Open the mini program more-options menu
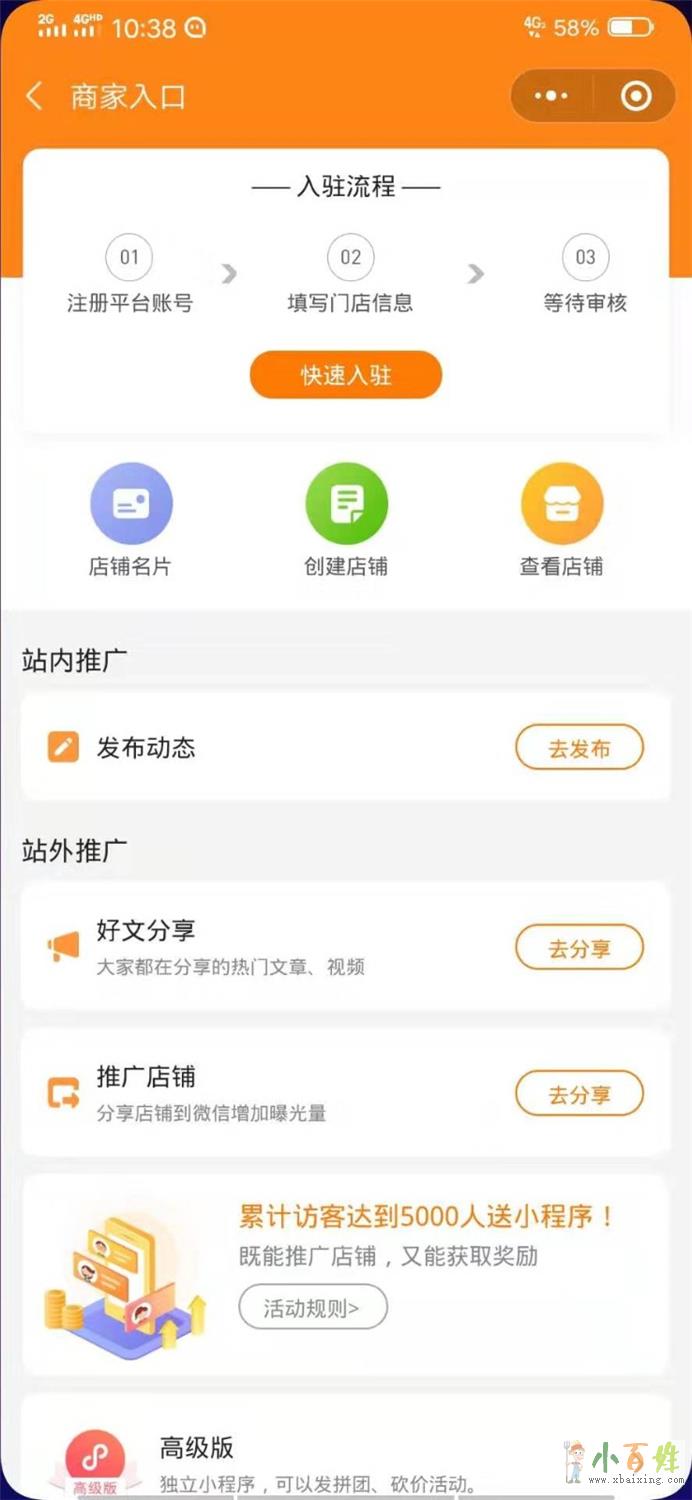692x1500 pixels. [551, 96]
